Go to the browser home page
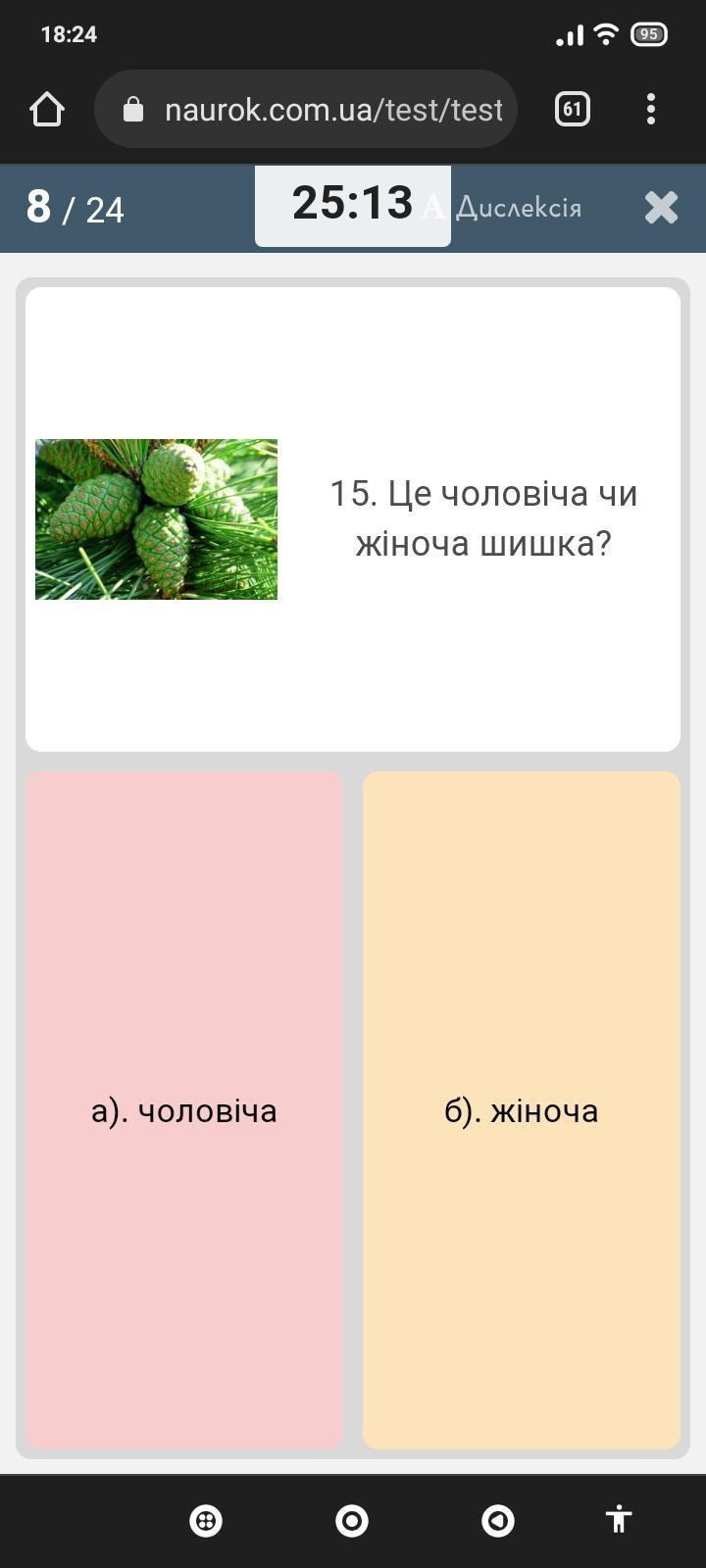Image resolution: width=706 pixels, height=1568 pixels. 46,109
